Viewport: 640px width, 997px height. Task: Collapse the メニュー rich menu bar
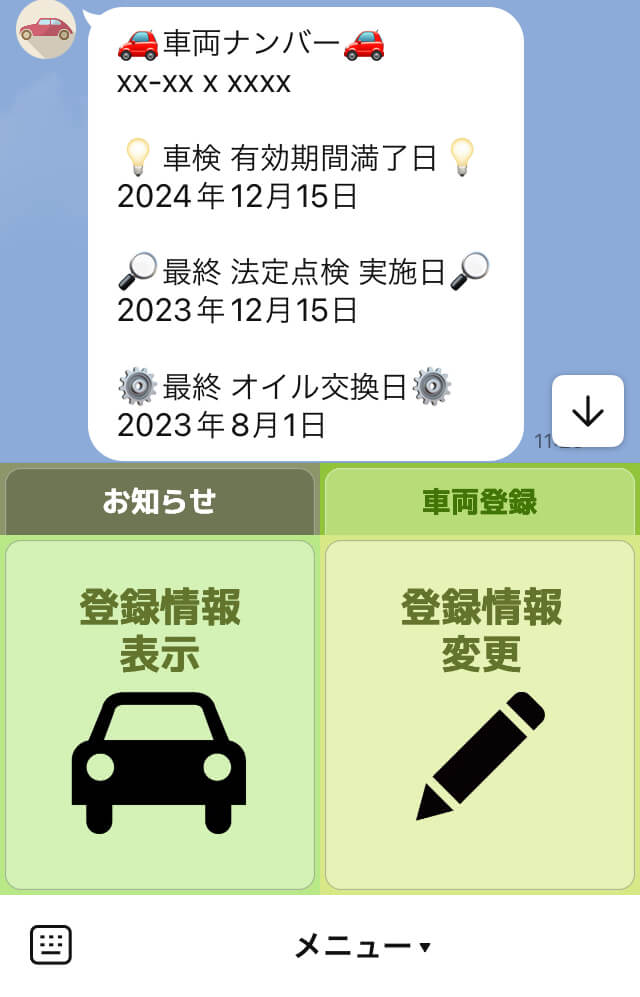click(x=362, y=945)
